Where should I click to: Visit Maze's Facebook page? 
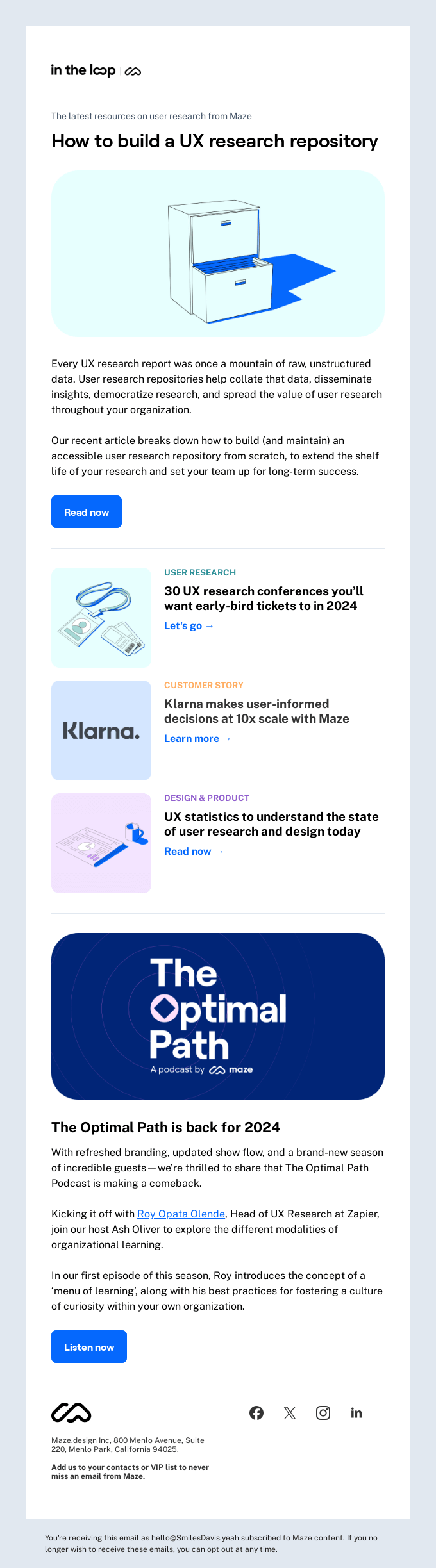tap(256, 1413)
